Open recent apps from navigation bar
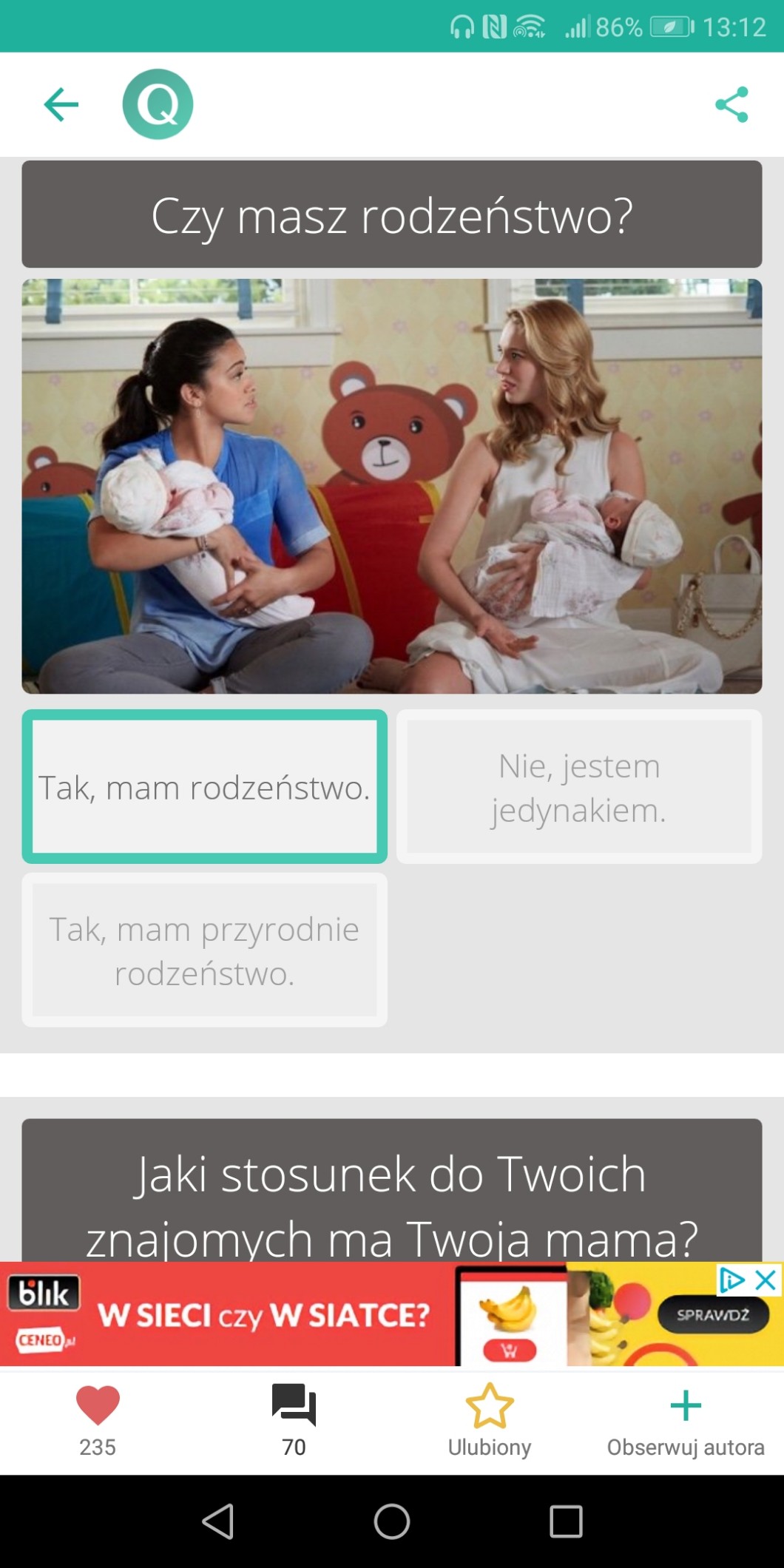784x1568 pixels. (566, 1521)
